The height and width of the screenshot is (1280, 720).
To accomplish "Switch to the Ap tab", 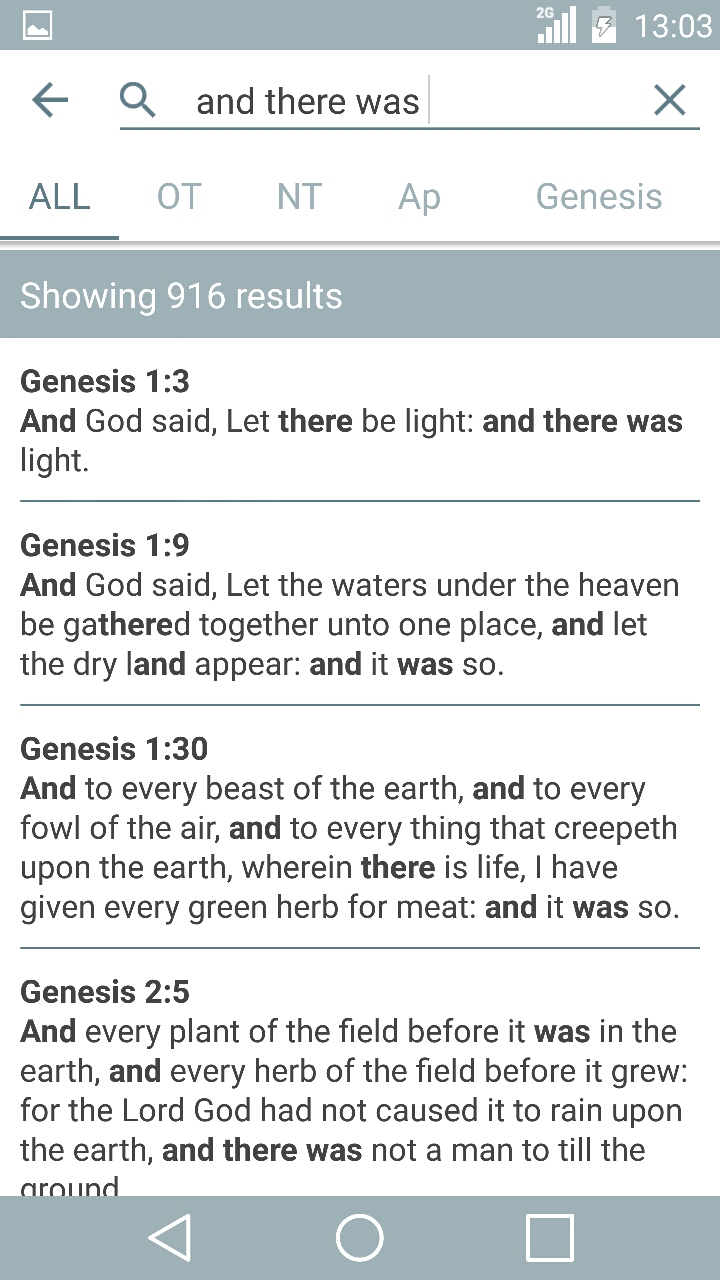I will 419,197.
